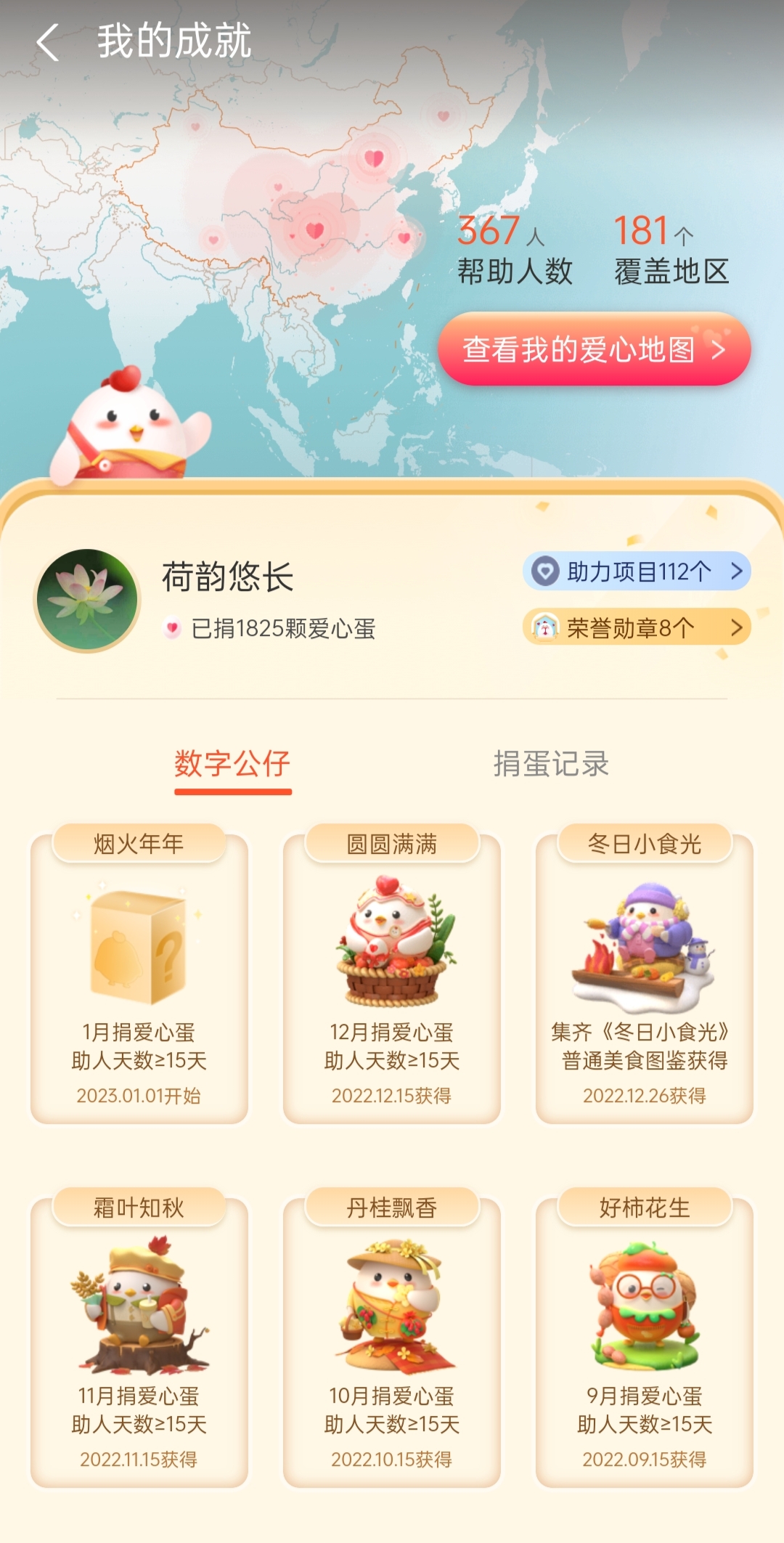Switch to the 捐蛋记录 tab

551,765
